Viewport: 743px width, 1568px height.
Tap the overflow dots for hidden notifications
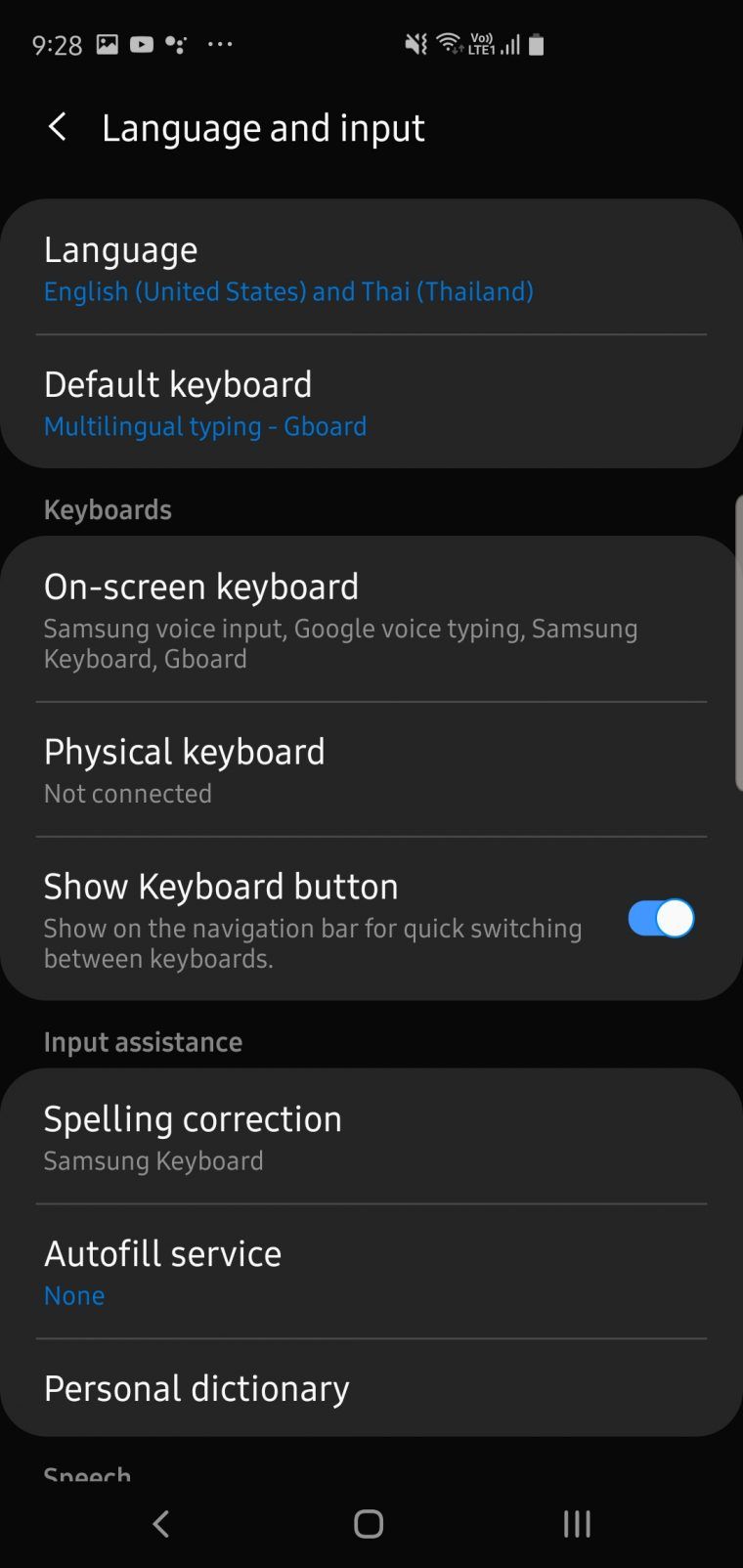[220, 43]
